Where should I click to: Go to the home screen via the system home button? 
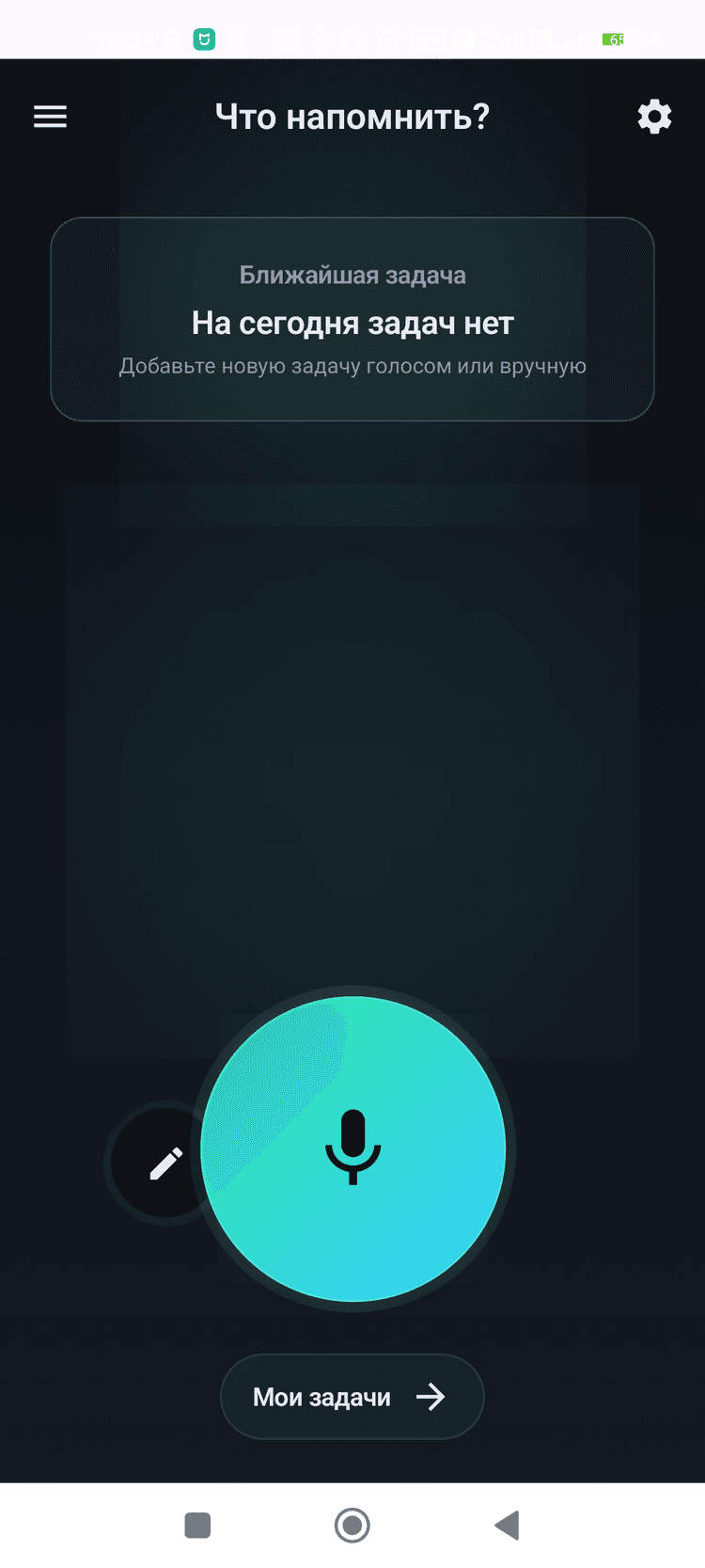coord(352,1525)
